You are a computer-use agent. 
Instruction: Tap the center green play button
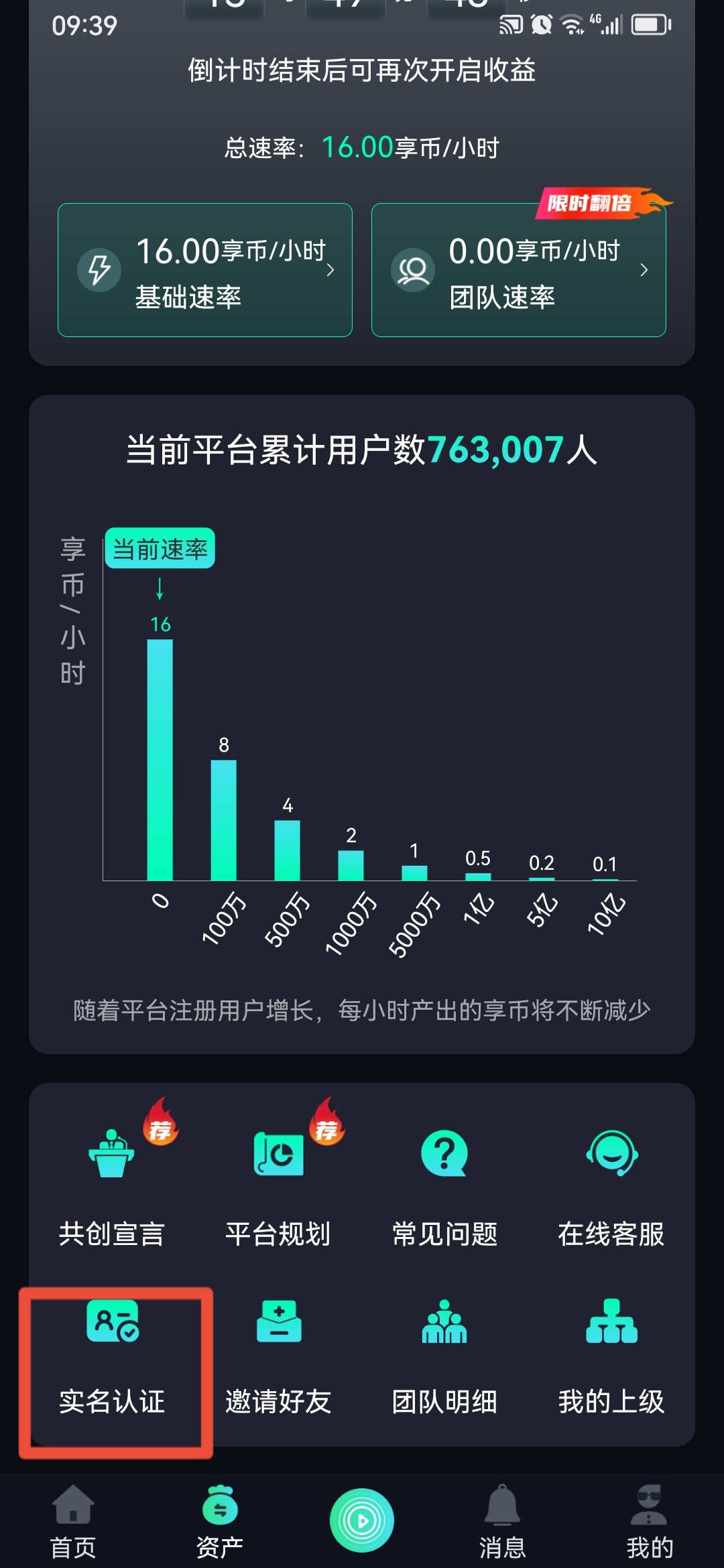[x=362, y=1520]
